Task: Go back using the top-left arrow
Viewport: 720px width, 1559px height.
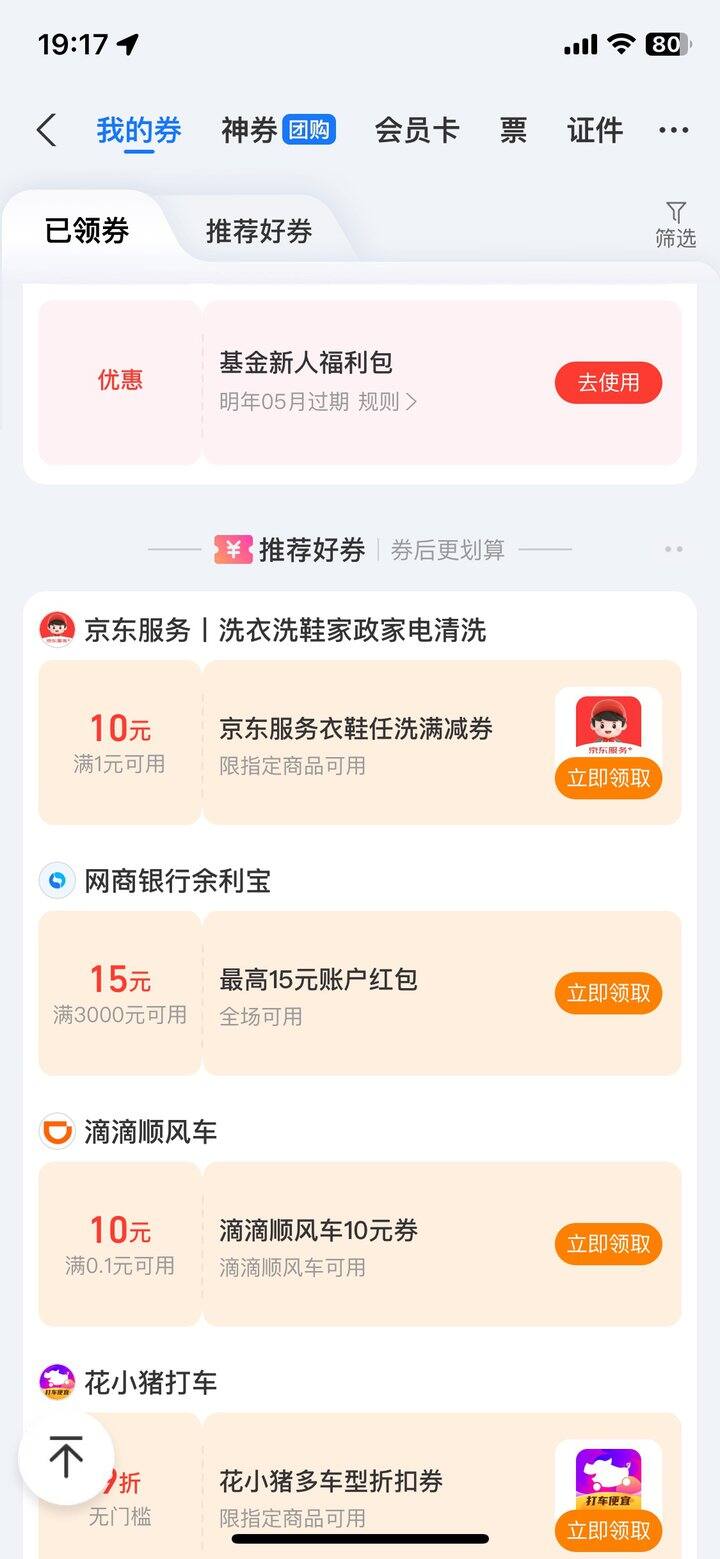Action: (46, 130)
